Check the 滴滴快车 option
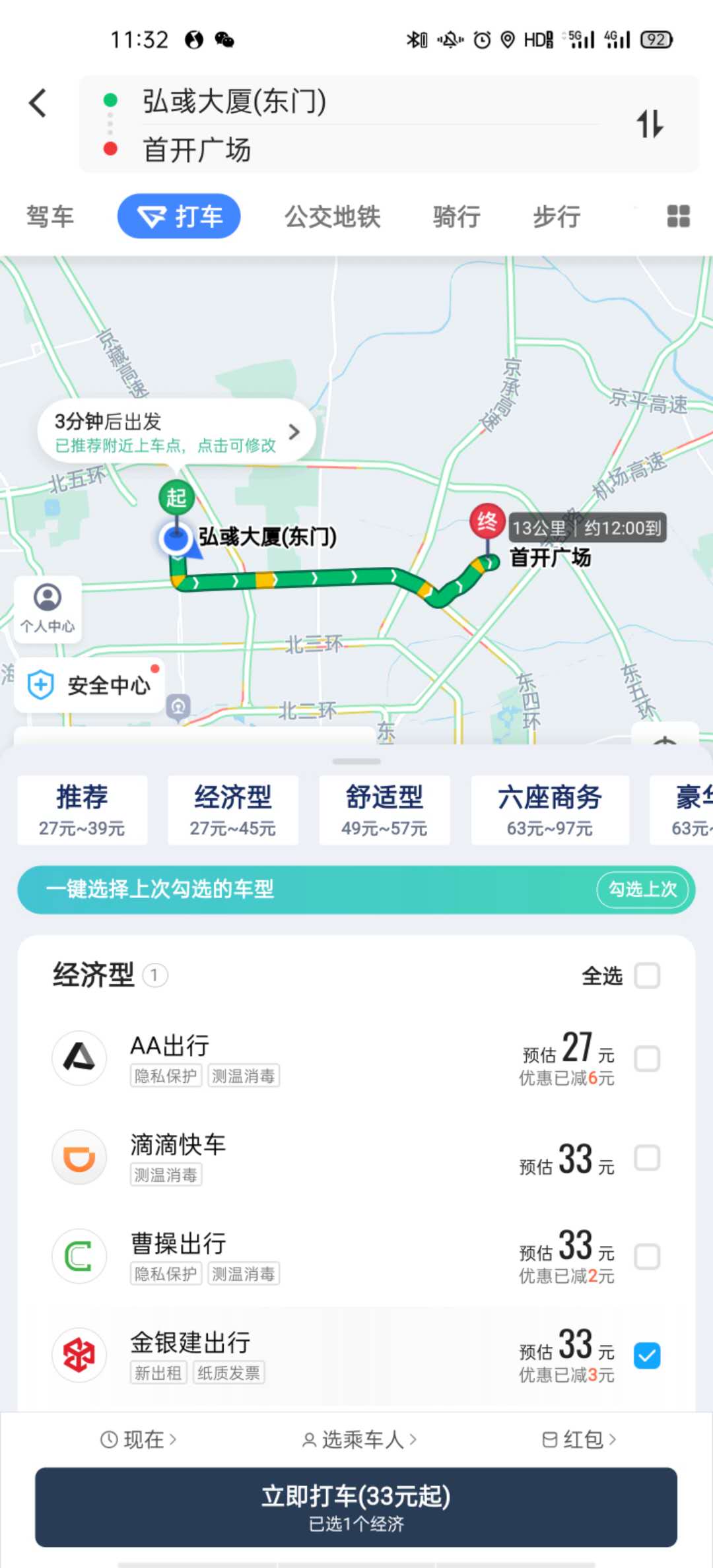Image resolution: width=713 pixels, height=1568 pixels. (x=646, y=1158)
